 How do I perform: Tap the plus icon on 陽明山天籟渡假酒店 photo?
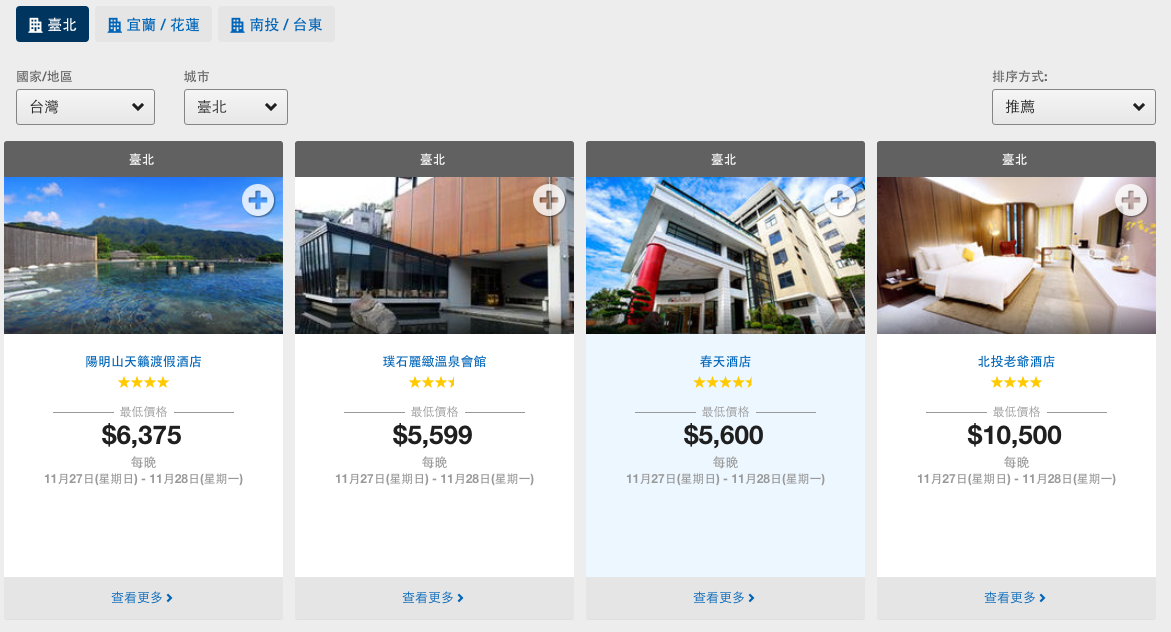(x=258, y=200)
